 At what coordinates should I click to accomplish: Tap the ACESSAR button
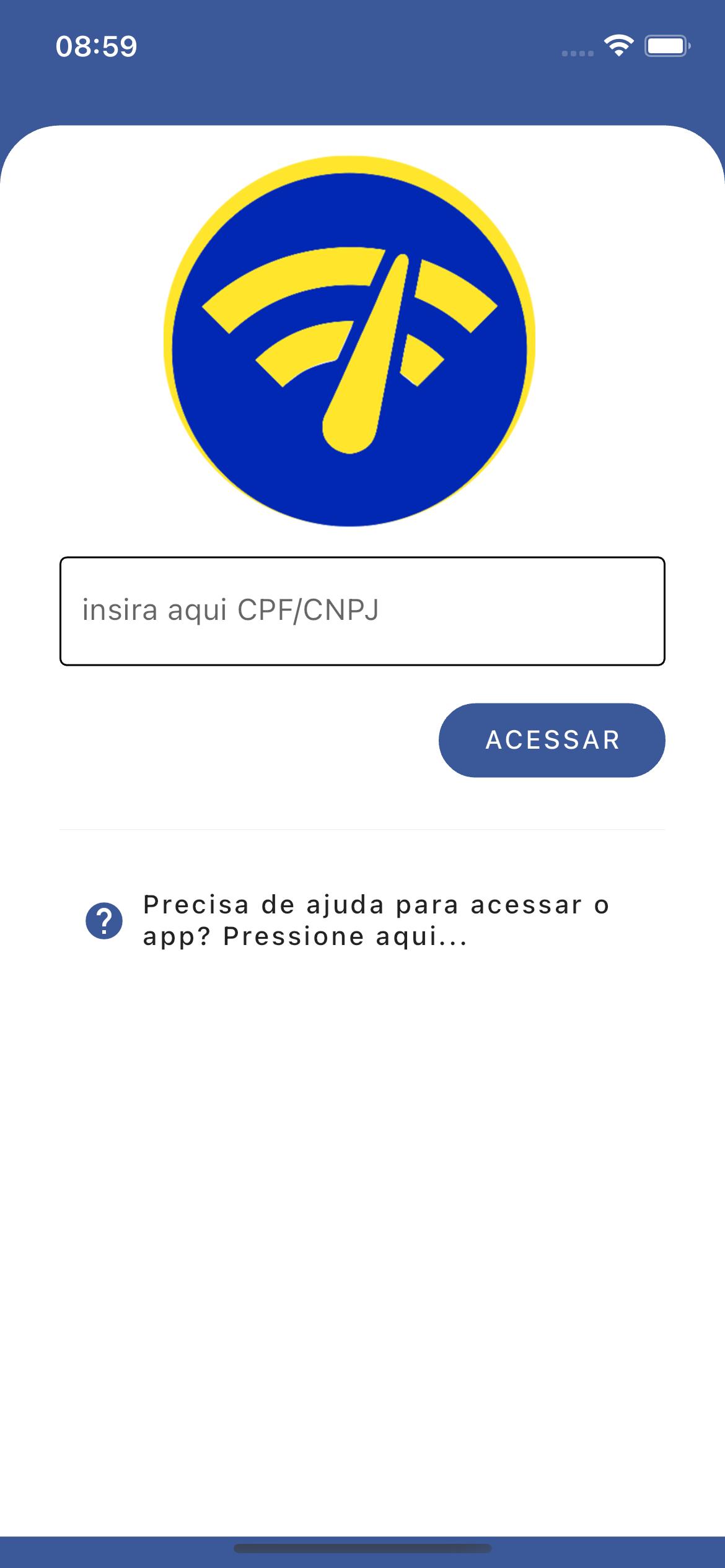point(552,740)
